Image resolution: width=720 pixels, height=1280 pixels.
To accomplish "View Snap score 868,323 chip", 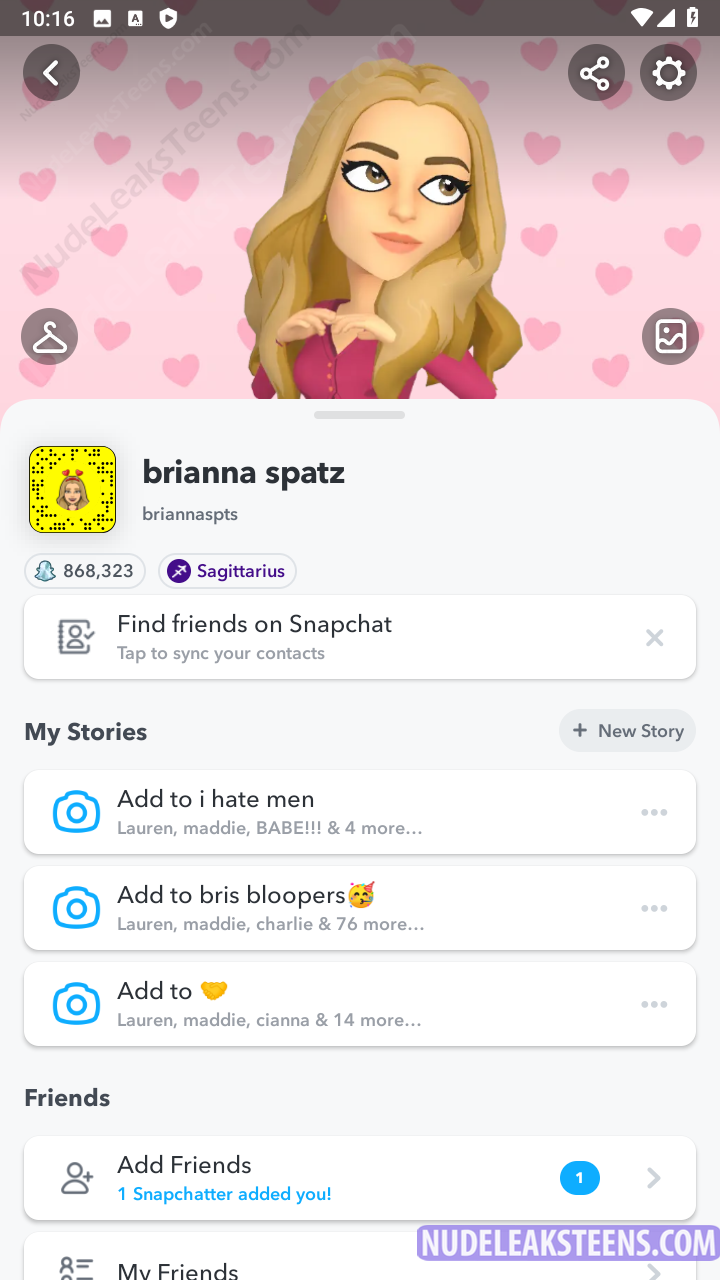I will [x=85, y=571].
